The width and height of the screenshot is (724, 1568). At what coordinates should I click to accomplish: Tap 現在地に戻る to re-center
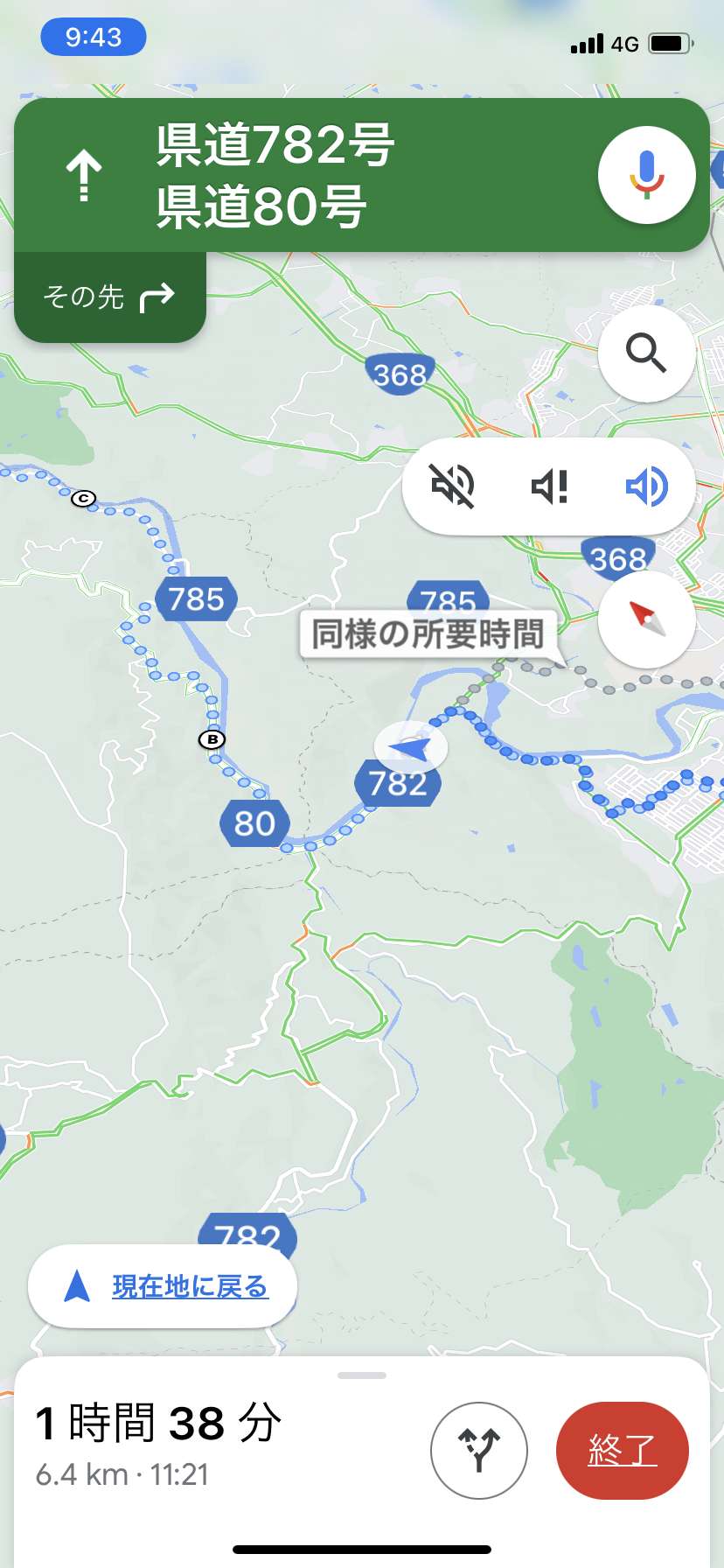163,1286
